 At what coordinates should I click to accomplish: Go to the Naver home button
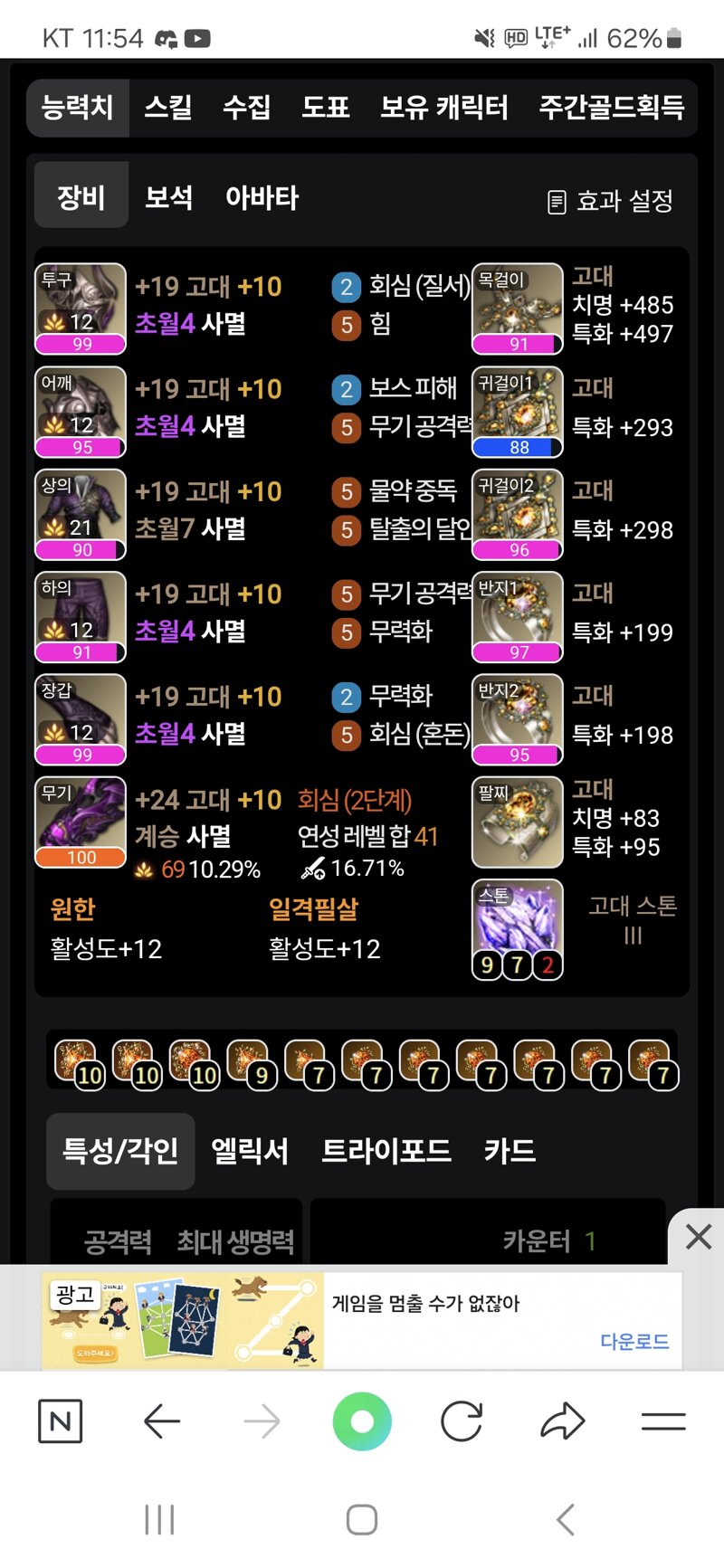61,1421
